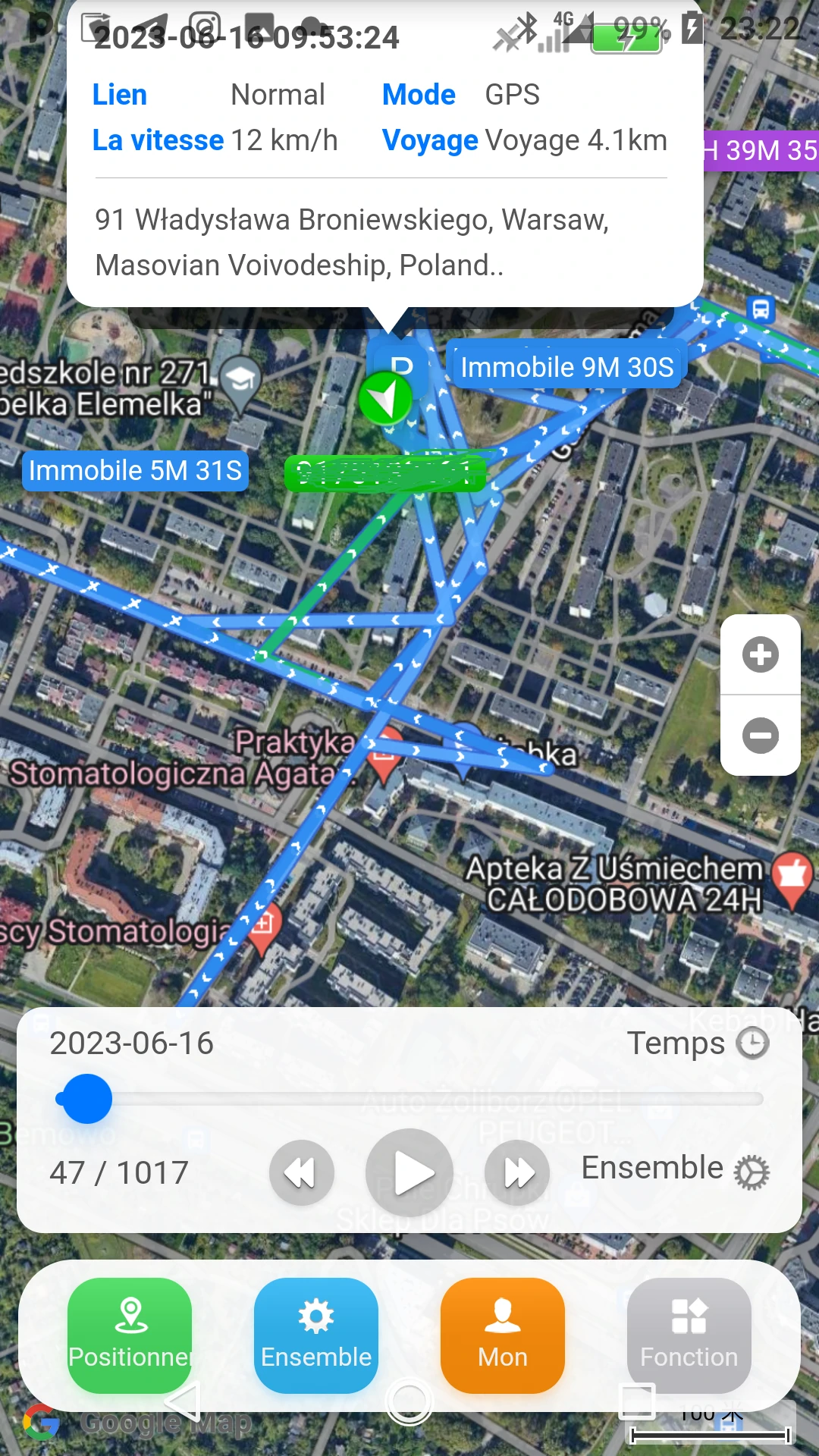Viewport: 819px width, 1456px height.
Task: Select the Immobile 5M 31S stop marker
Action: pos(135,471)
